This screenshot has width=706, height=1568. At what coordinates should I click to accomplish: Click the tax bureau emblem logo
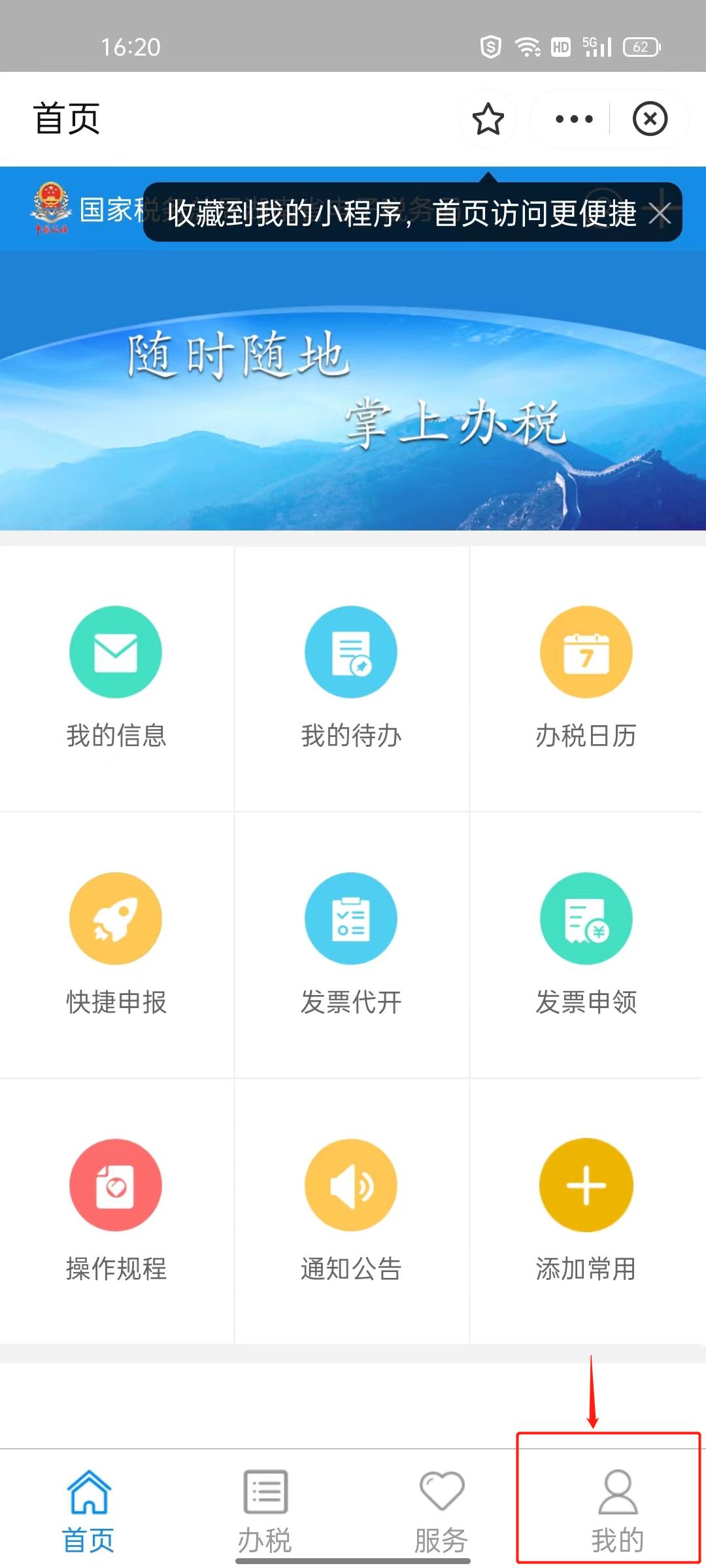[x=51, y=208]
